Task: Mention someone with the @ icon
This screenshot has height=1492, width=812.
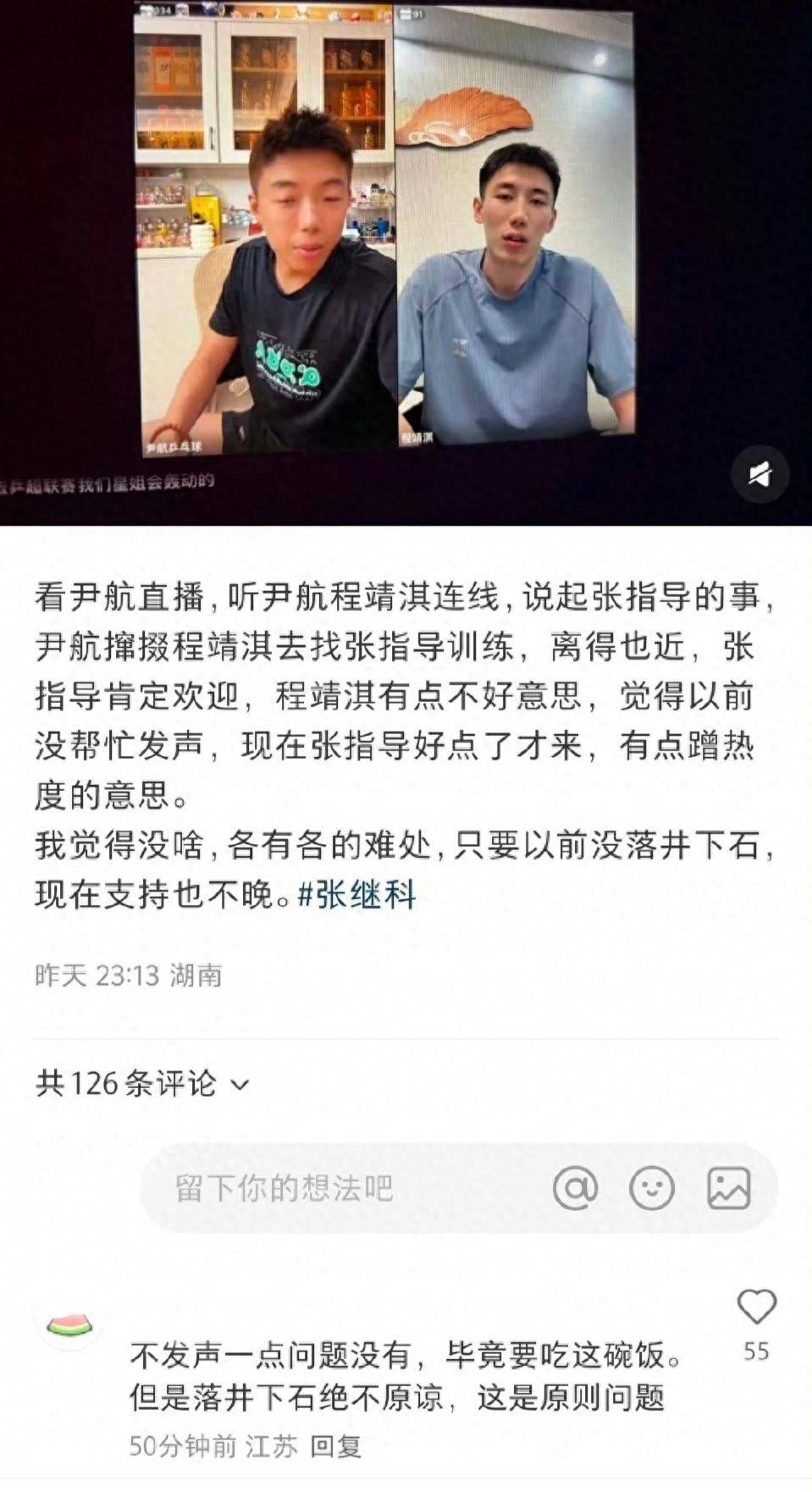Action: coord(575,1187)
